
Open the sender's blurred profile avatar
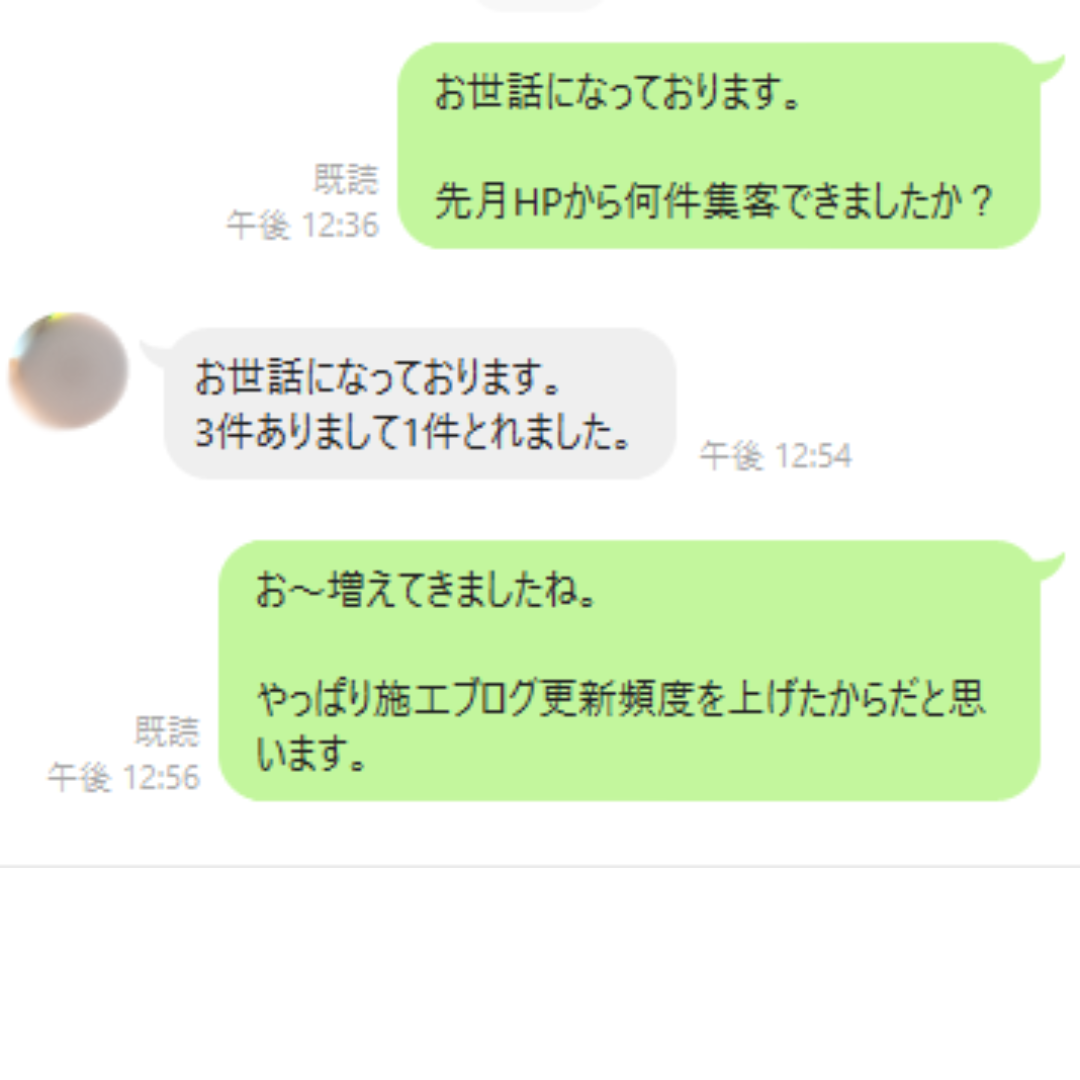point(68,371)
